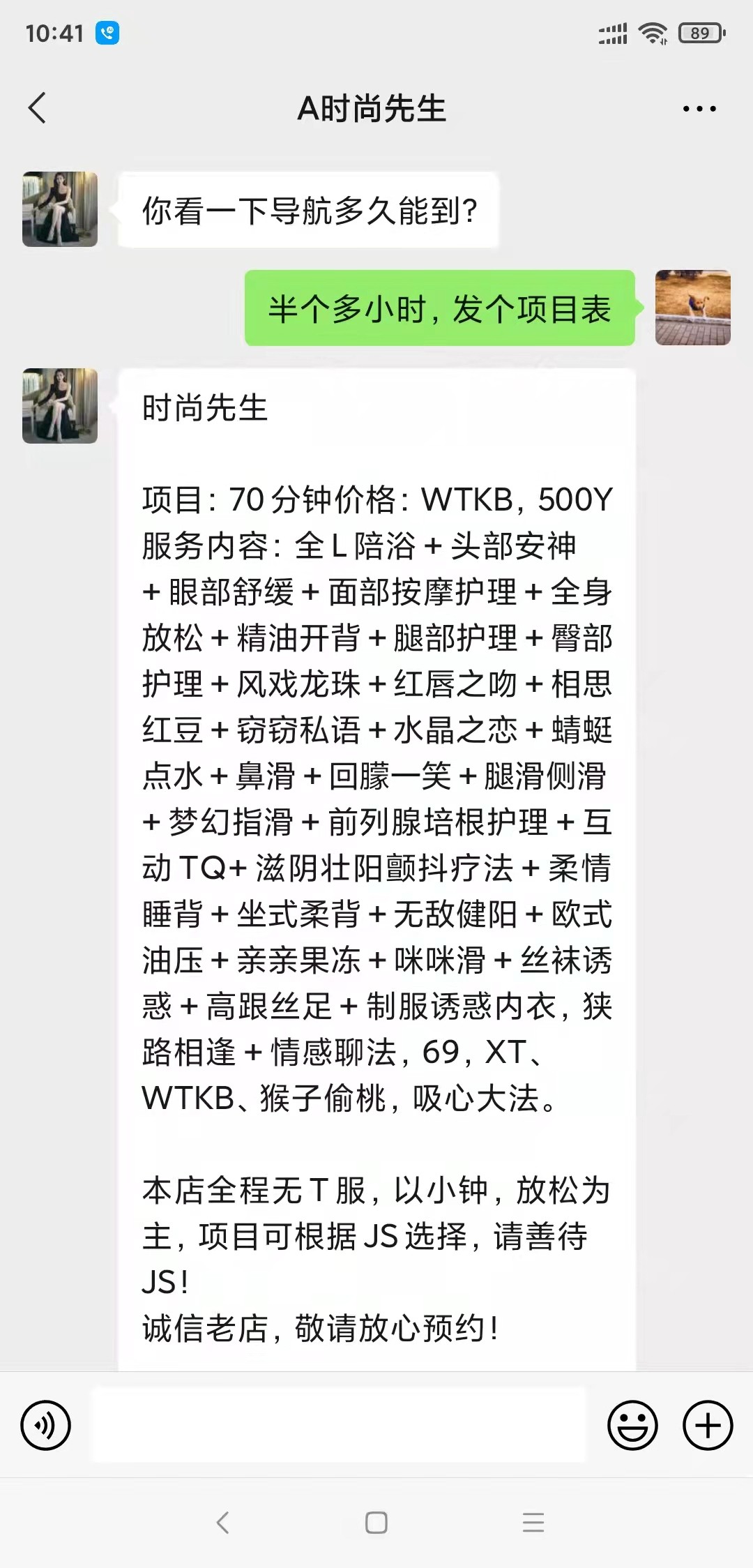Open contact avatar beside 你看一下导航多久能到

(x=60, y=209)
